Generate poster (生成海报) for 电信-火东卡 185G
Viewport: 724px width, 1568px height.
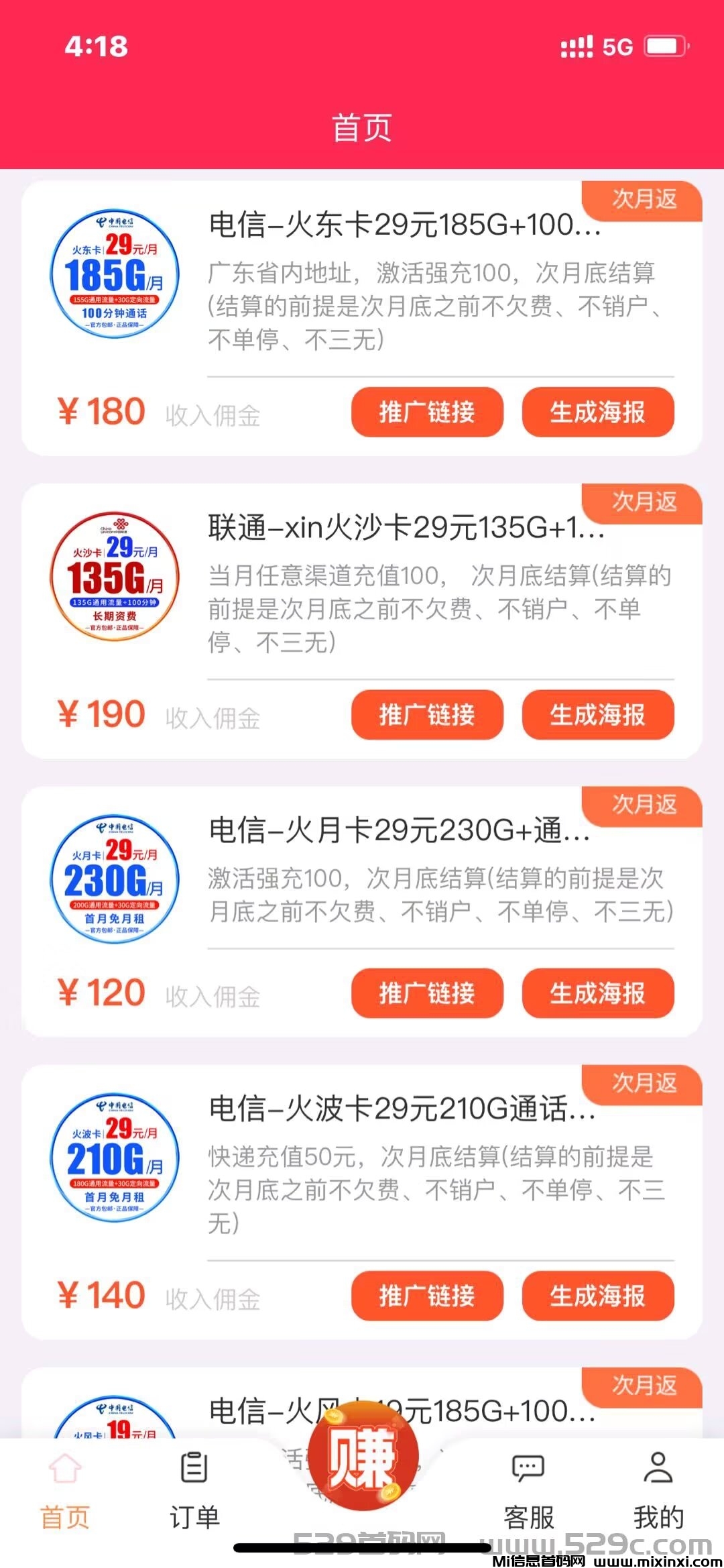coord(598,412)
